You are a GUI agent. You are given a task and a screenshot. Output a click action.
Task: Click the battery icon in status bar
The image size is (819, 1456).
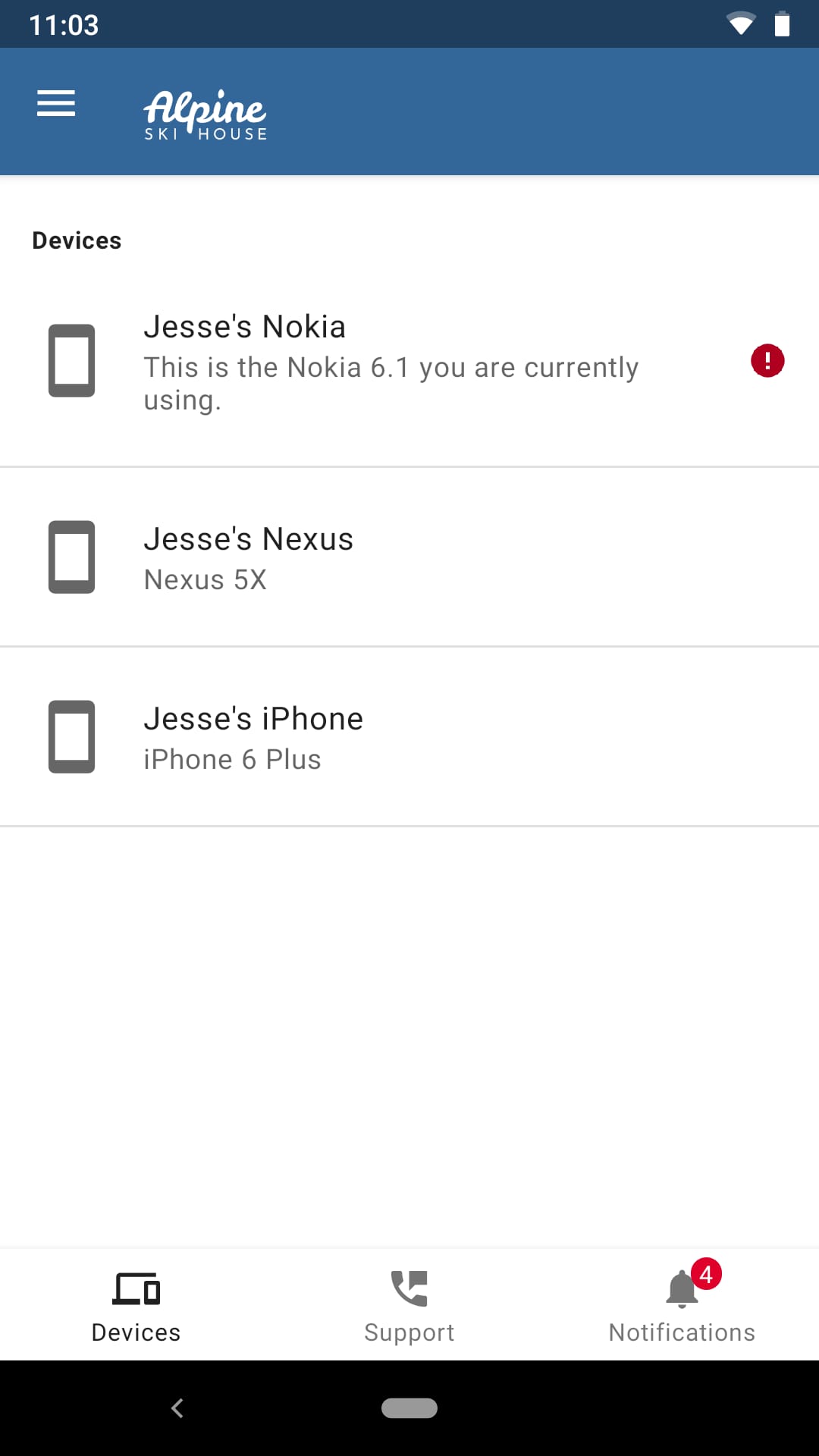pyautogui.click(x=783, y=24)
